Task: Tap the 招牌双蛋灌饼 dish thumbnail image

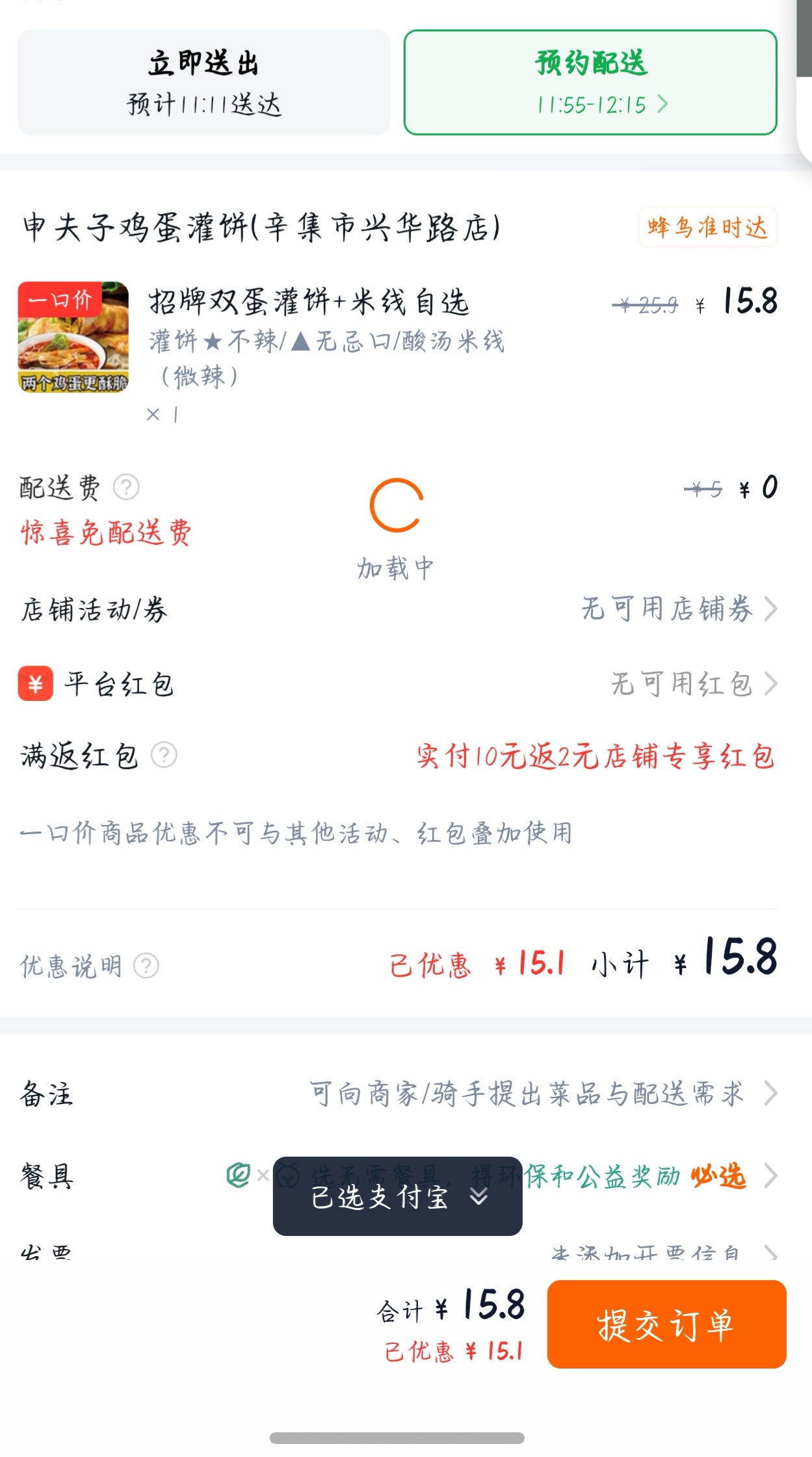Action: pos(73,335)
